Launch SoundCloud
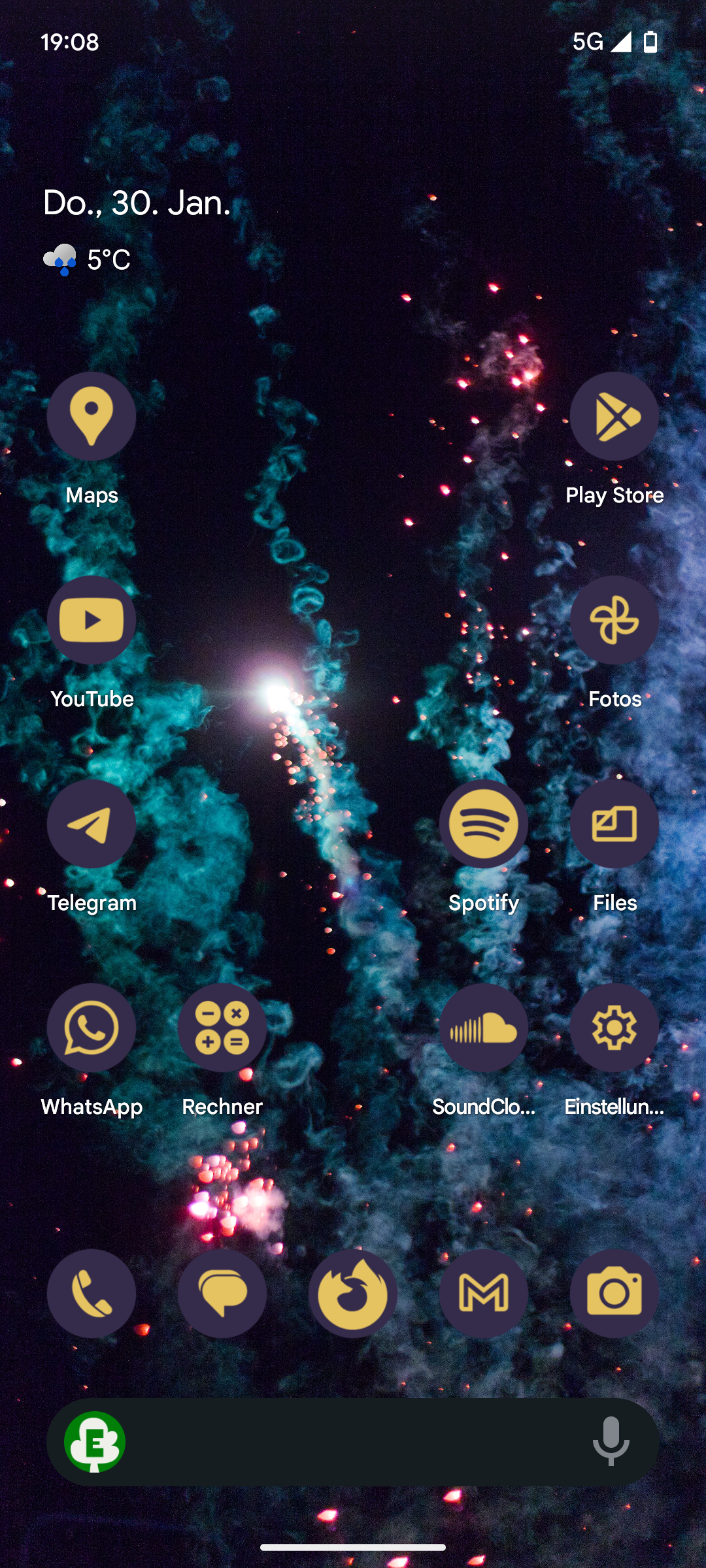The width and height of the screenshot is (706, 1568). [x=484, y=1028]
